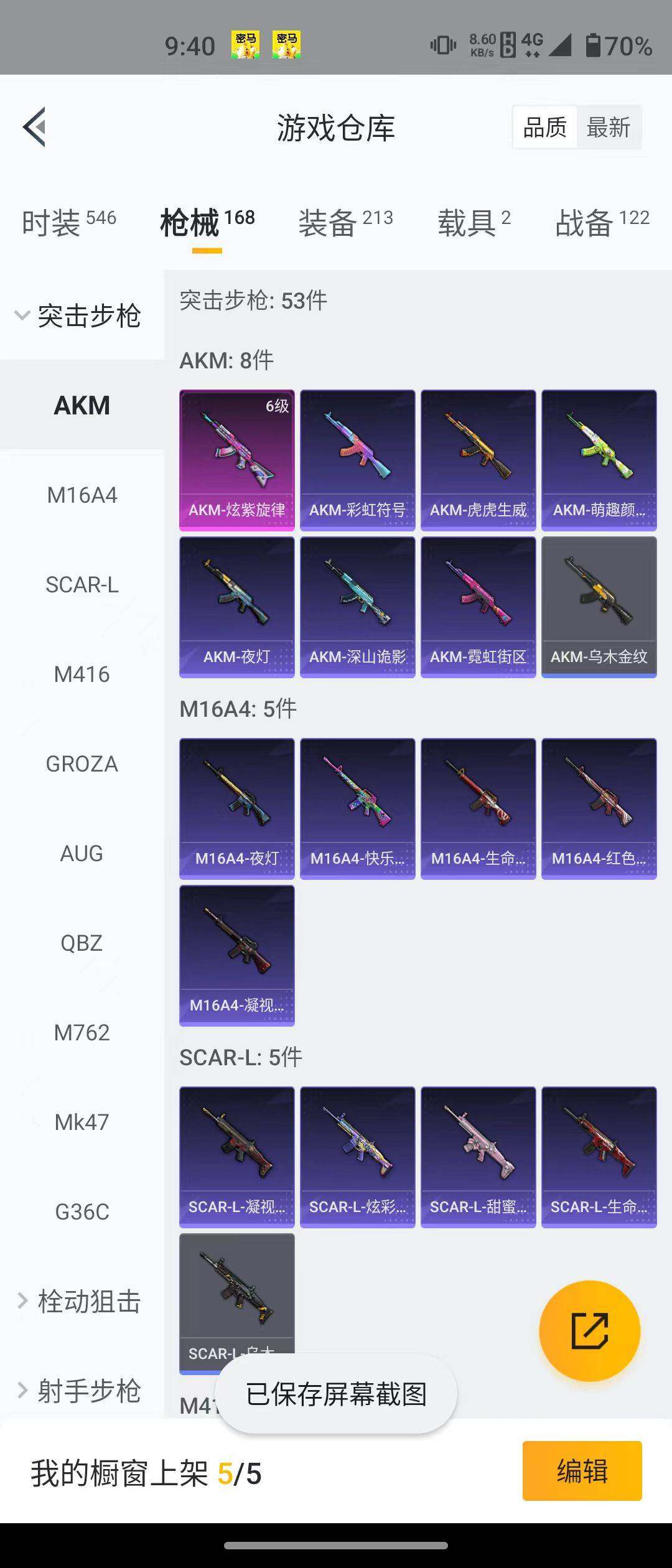Open the AKM-炫紫旋律 skin card
Screen dimensions: 672x1568
coord(236,460)
